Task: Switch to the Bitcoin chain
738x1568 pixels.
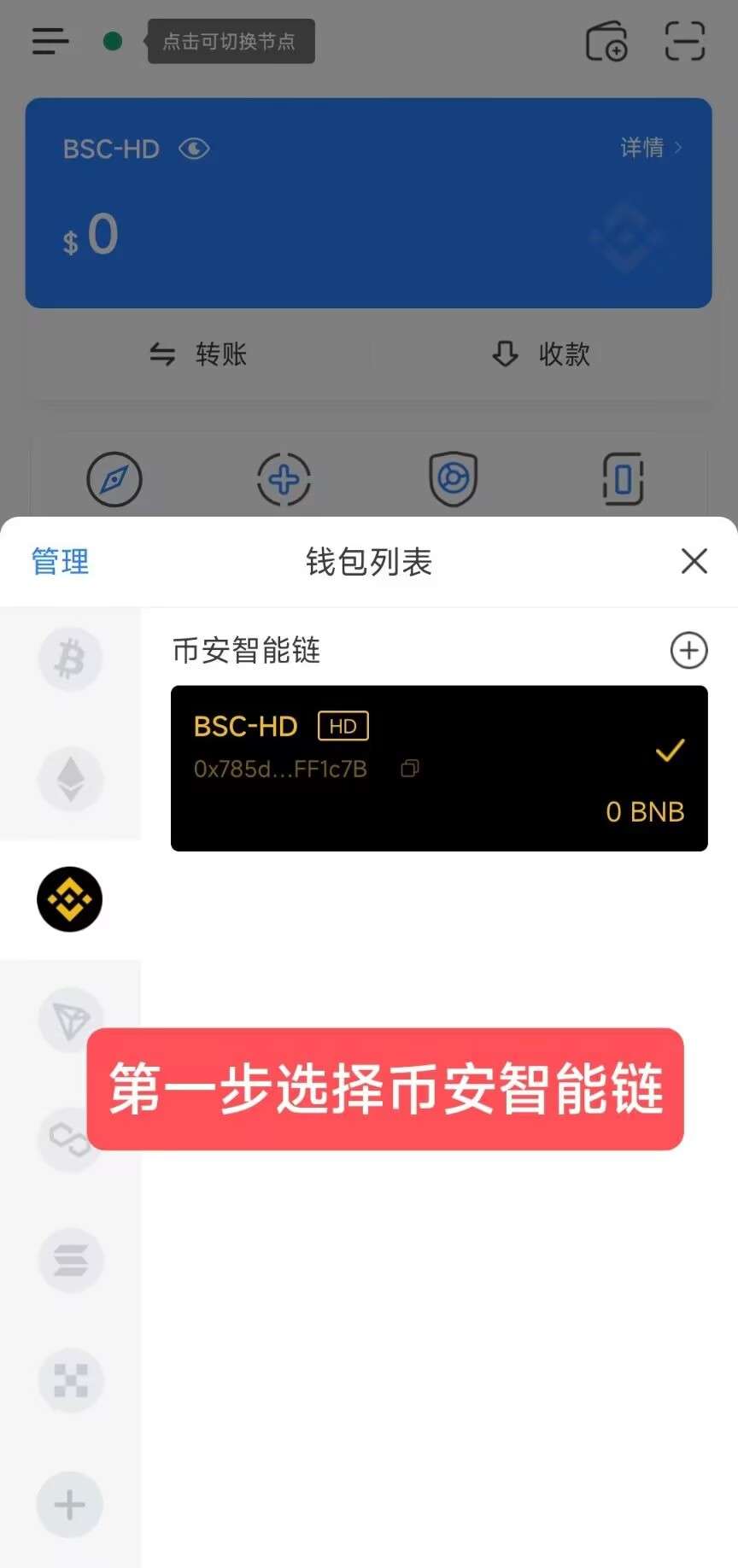Action: coord(70,659)
